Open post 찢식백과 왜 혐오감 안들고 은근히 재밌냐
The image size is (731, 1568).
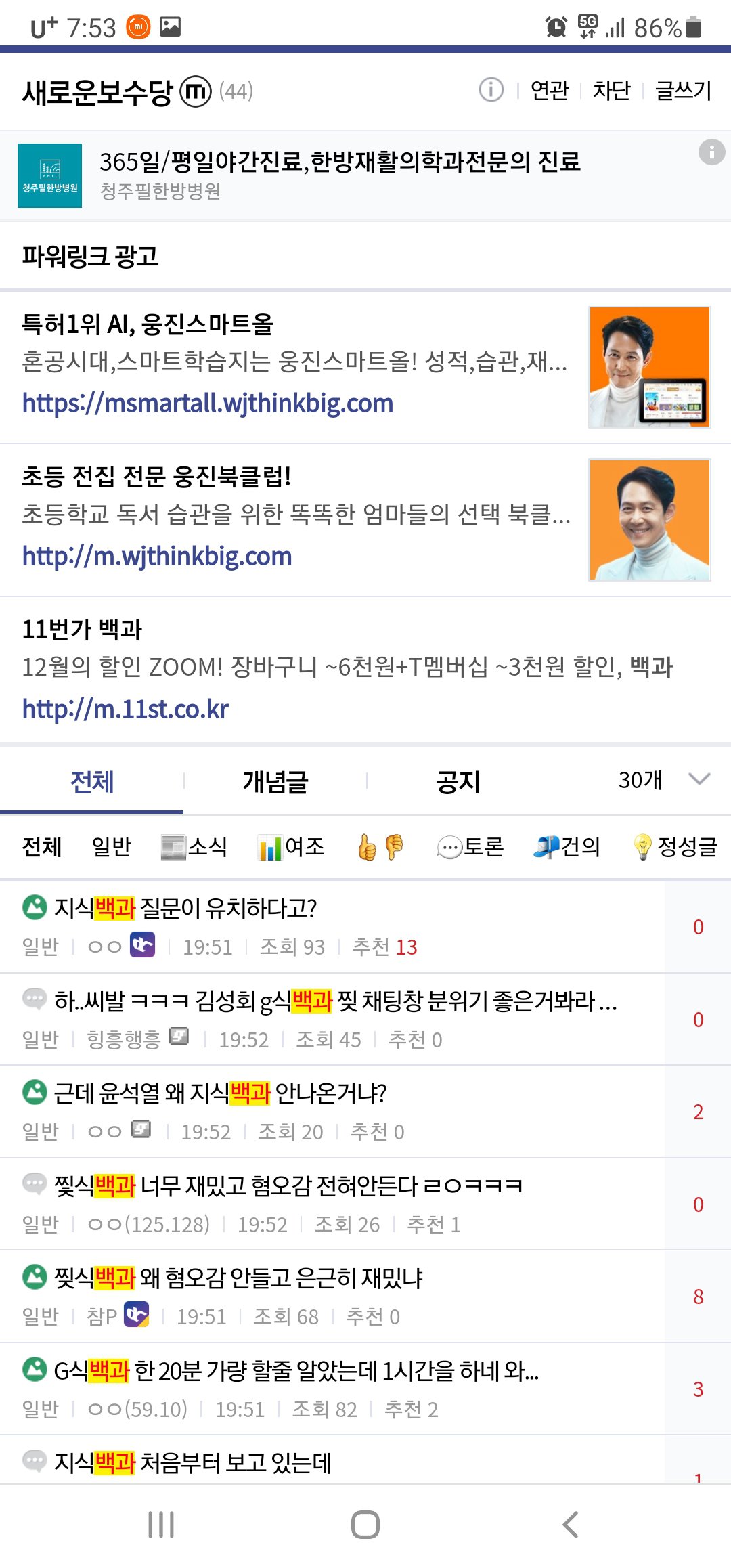click(x=238, y=1278)
